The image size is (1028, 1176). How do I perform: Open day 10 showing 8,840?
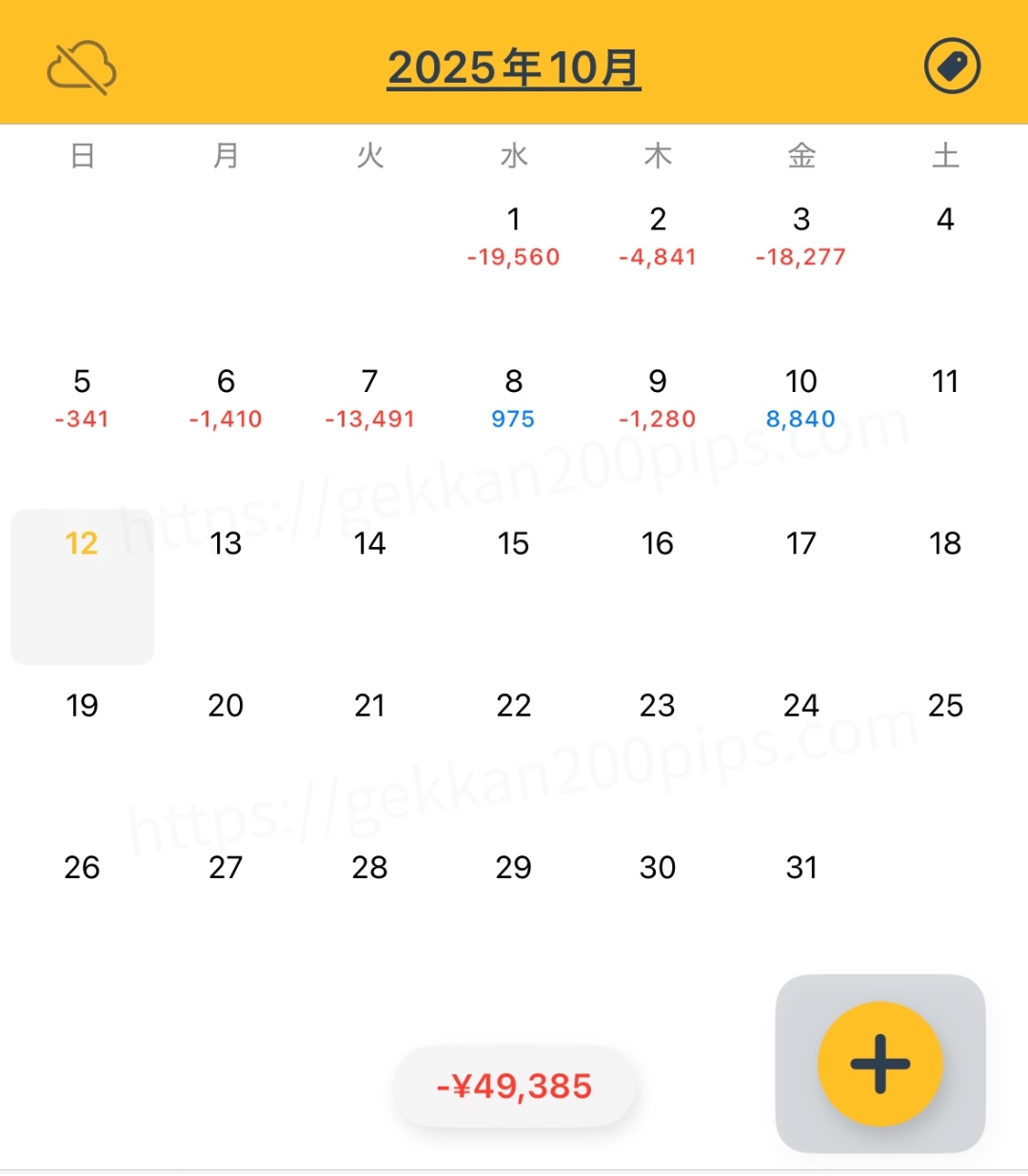[x=801, y=398]
